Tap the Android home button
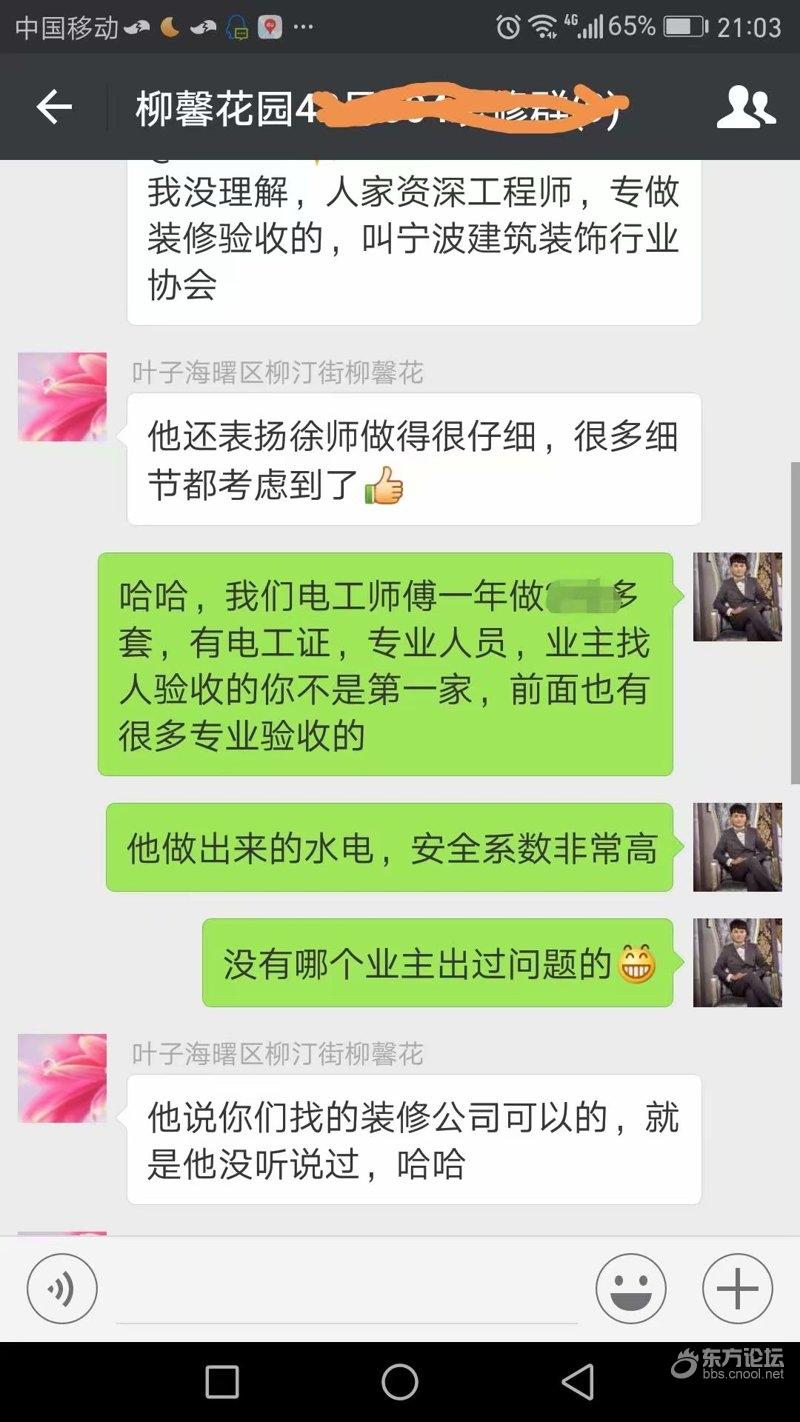The image size is (800, 1422). point(399,1382)
